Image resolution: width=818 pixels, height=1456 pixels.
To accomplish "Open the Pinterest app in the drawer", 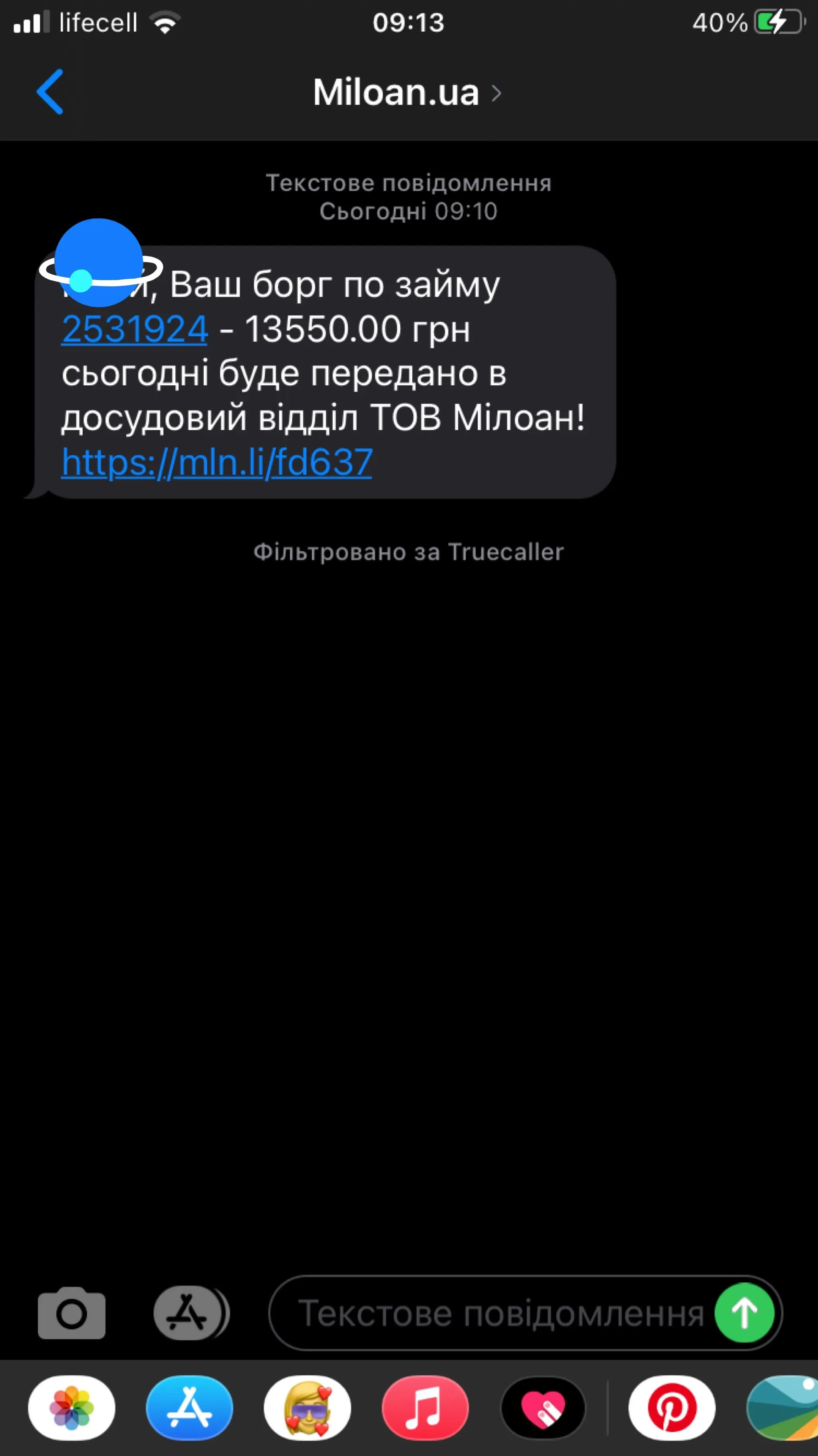I will pos(671,1407).
